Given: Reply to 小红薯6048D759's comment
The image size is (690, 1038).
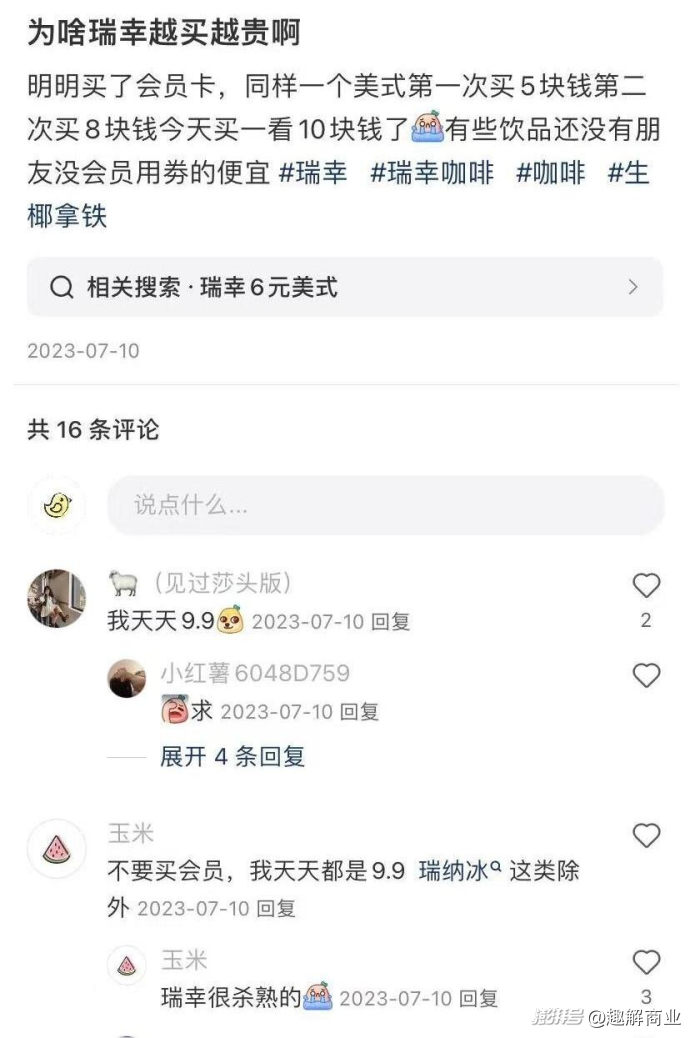Looking at the screenshot, I should (x=359, y=712).
